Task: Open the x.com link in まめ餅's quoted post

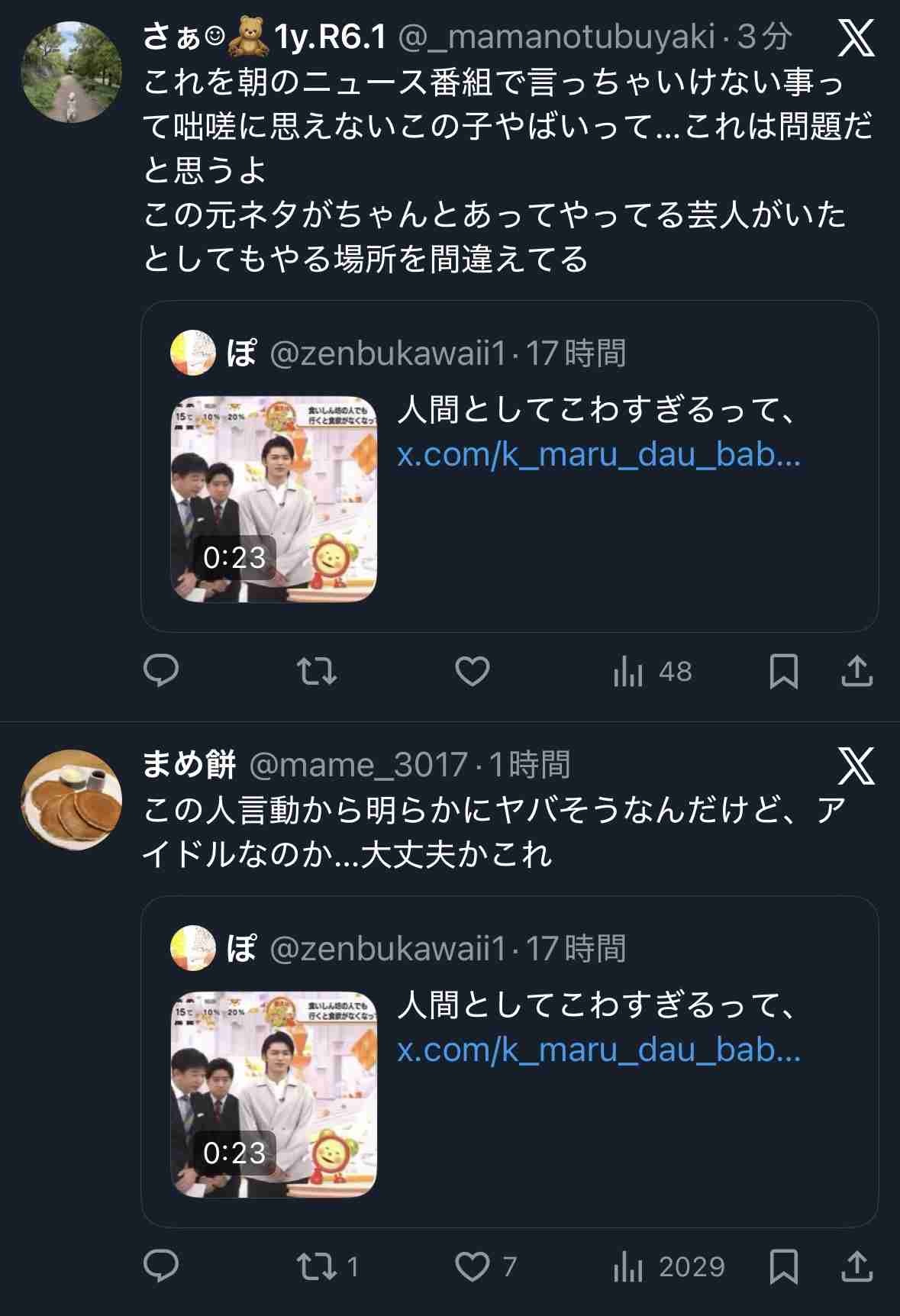Action: pos(598,1050)
